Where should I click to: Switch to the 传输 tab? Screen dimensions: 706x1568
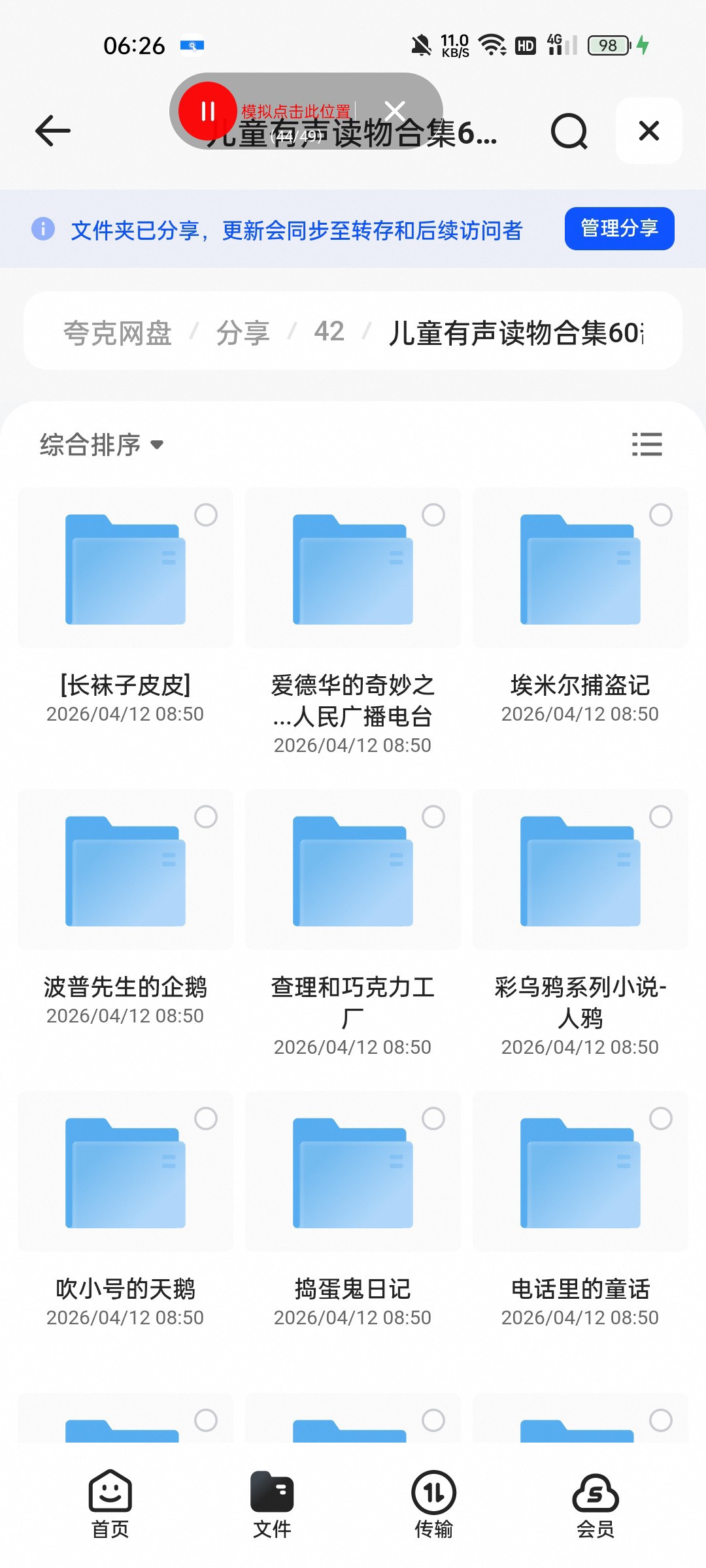pos(433,1504)
